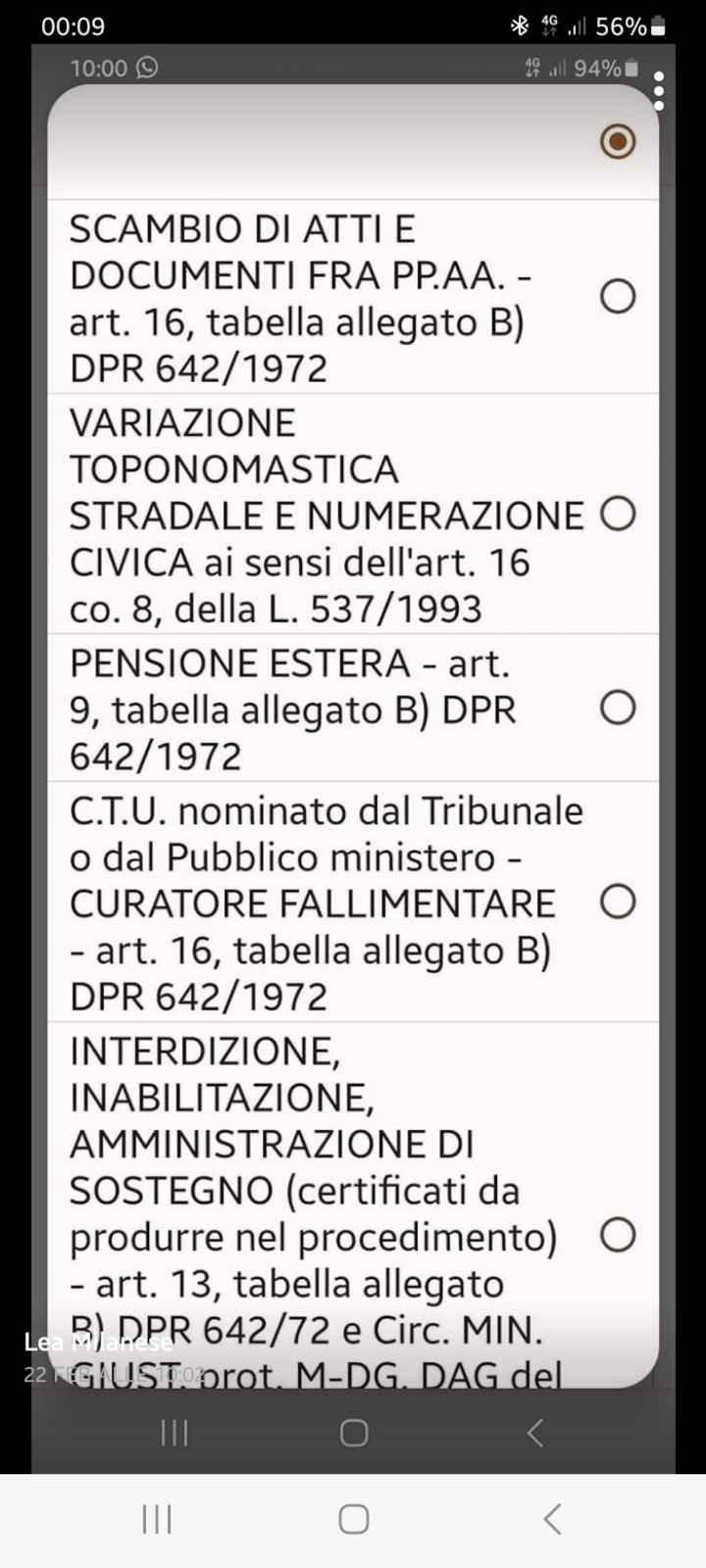Tap the time 00:09 in the status bar
Image resolution: width=706 pixels, height=1568 pixels.
76,26
